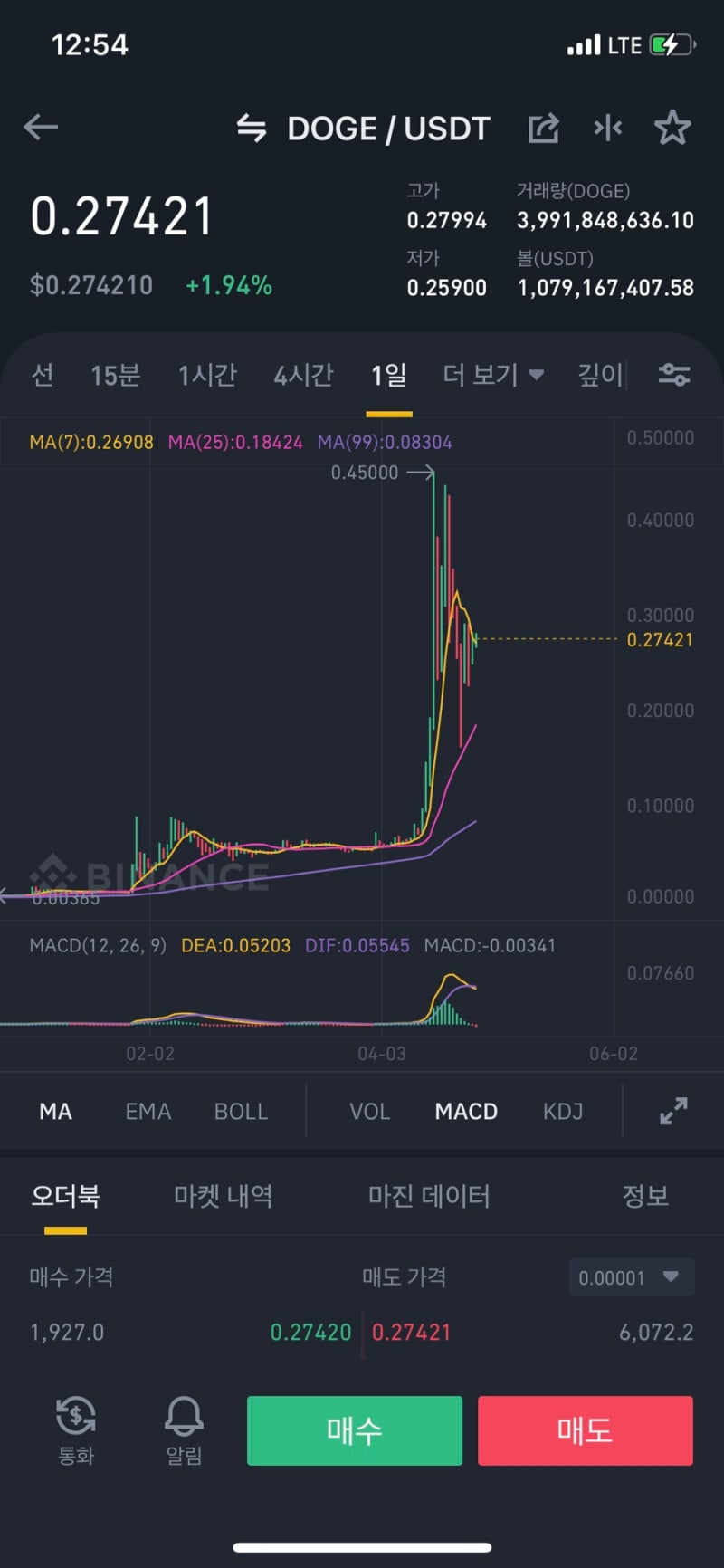Open the share icon in the header

coord(543,128)
